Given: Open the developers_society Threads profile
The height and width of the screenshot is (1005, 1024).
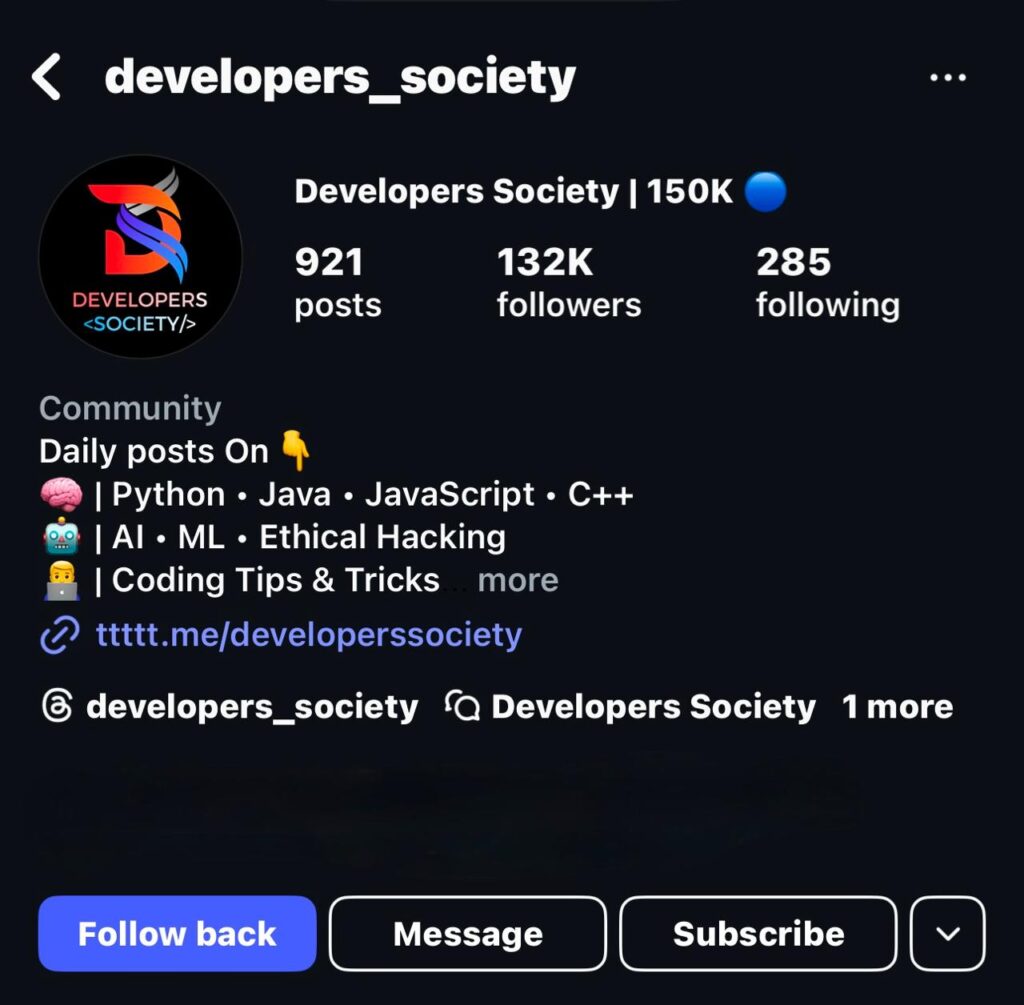Looking at the screenshot, I should [x=230, y=707].
